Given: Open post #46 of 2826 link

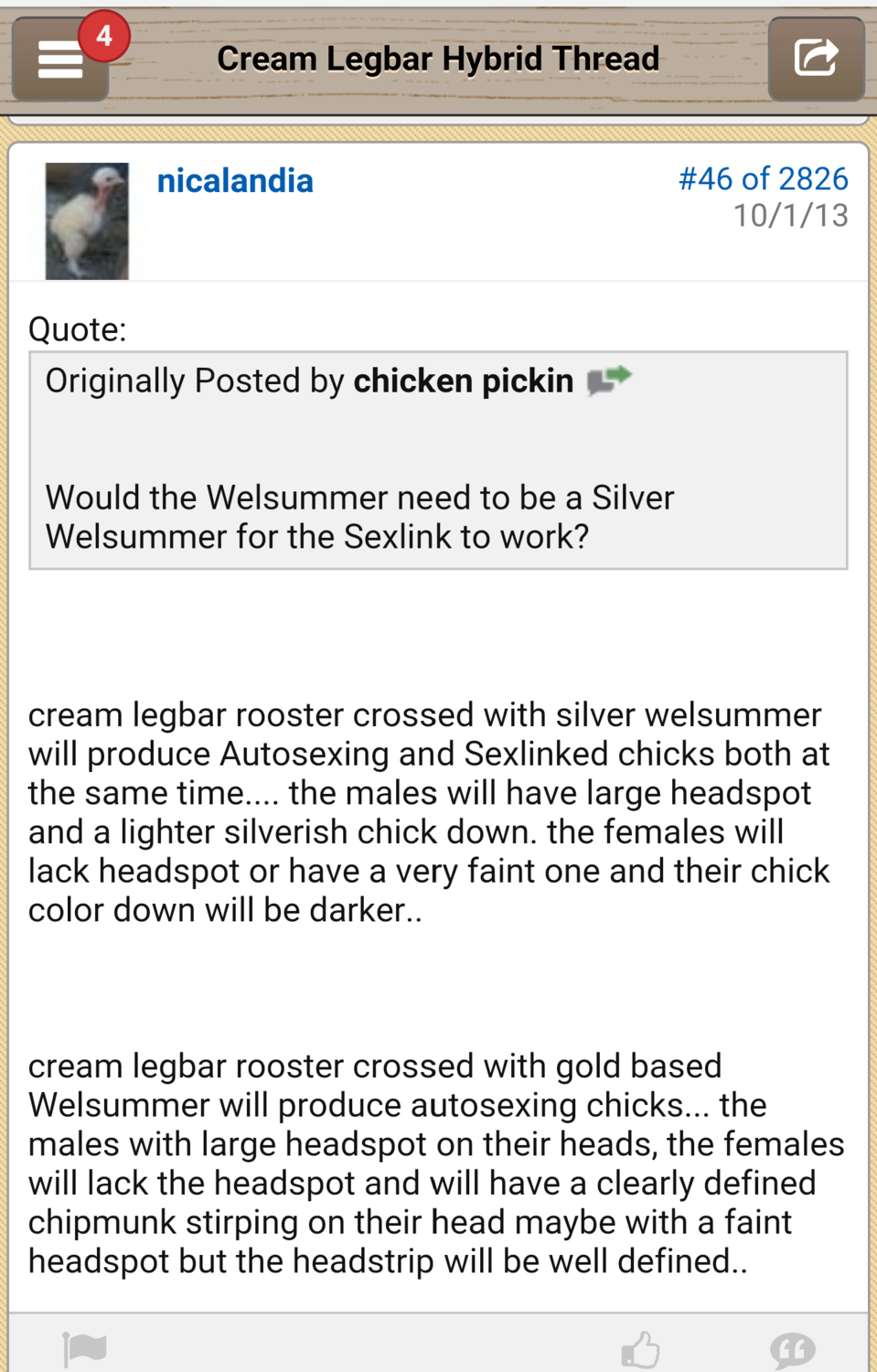Looking at the screenshot, I should pos(763,178).
